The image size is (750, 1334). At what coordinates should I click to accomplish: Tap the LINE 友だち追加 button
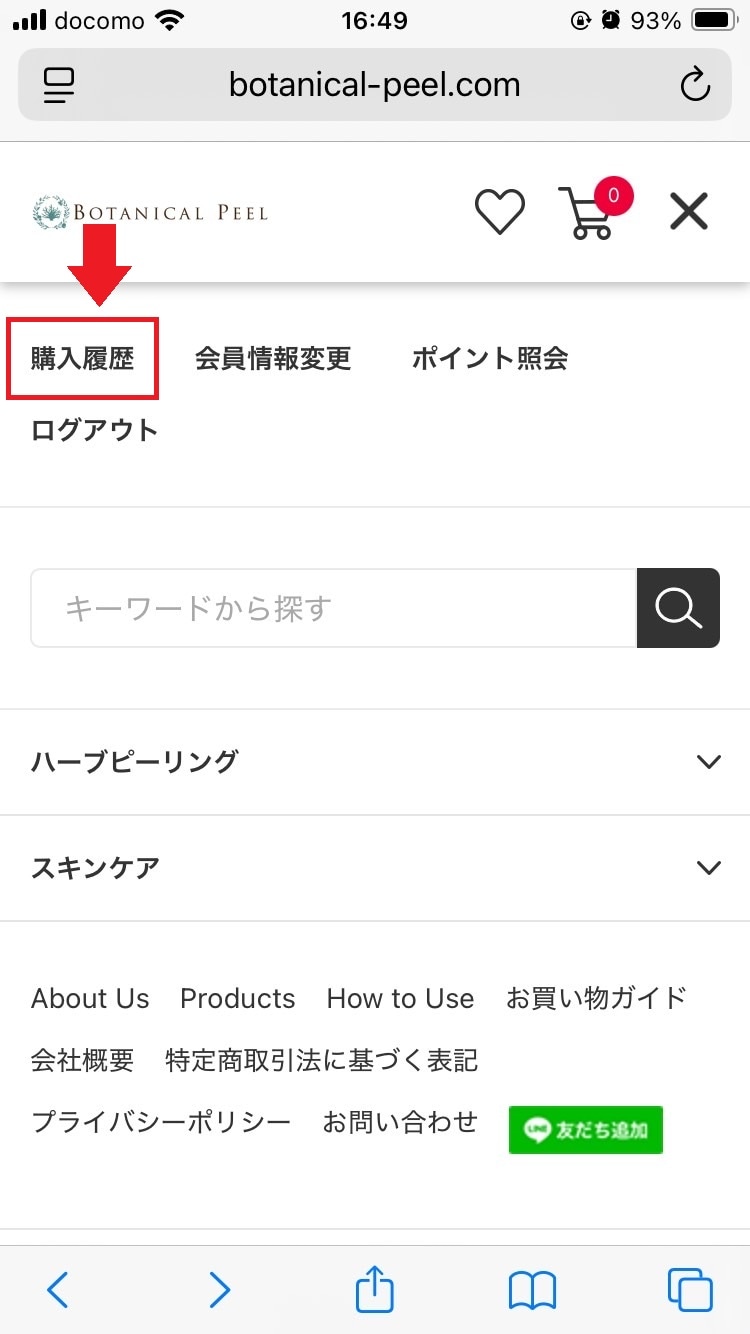586,1130
